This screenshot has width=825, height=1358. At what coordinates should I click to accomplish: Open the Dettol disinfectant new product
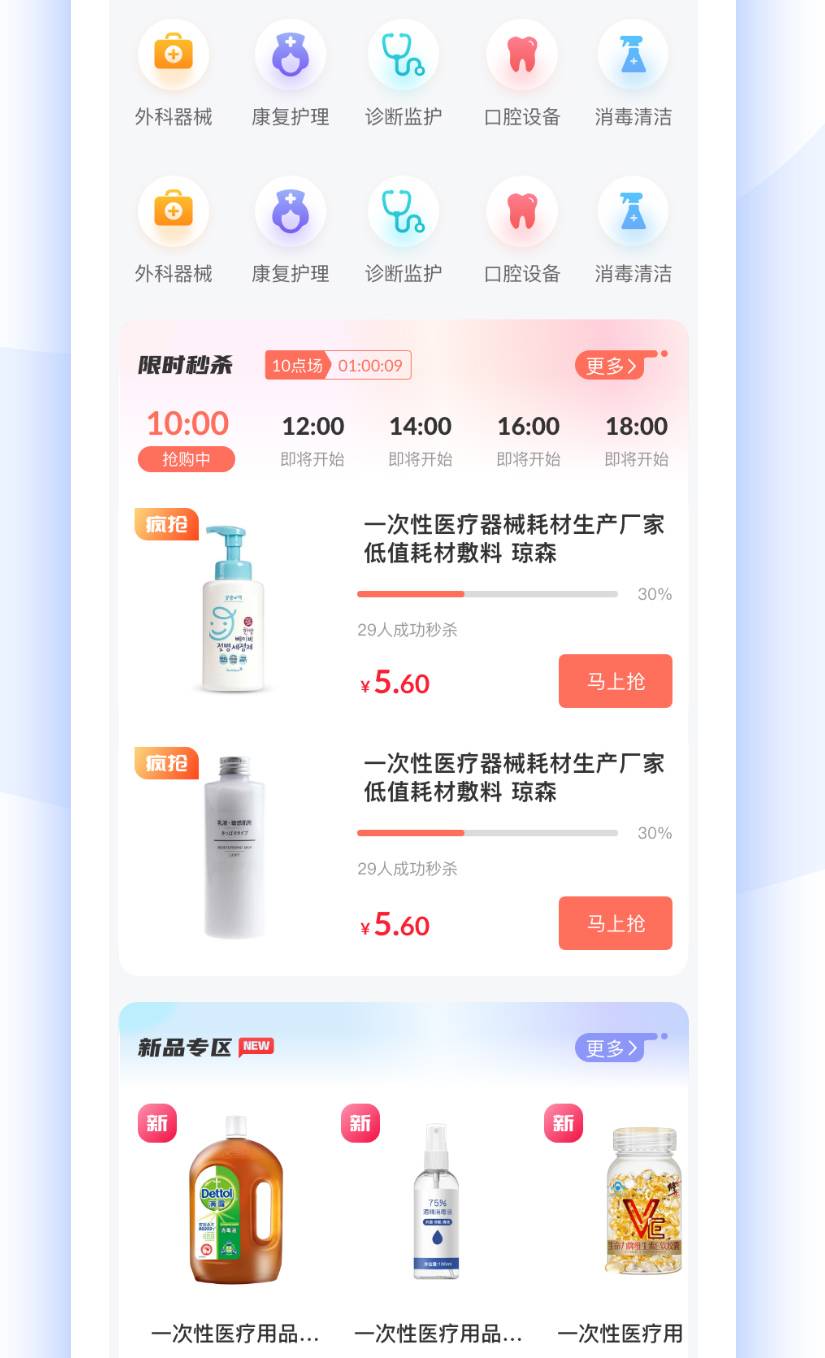pyautogui.click(x=235, y=1200)
